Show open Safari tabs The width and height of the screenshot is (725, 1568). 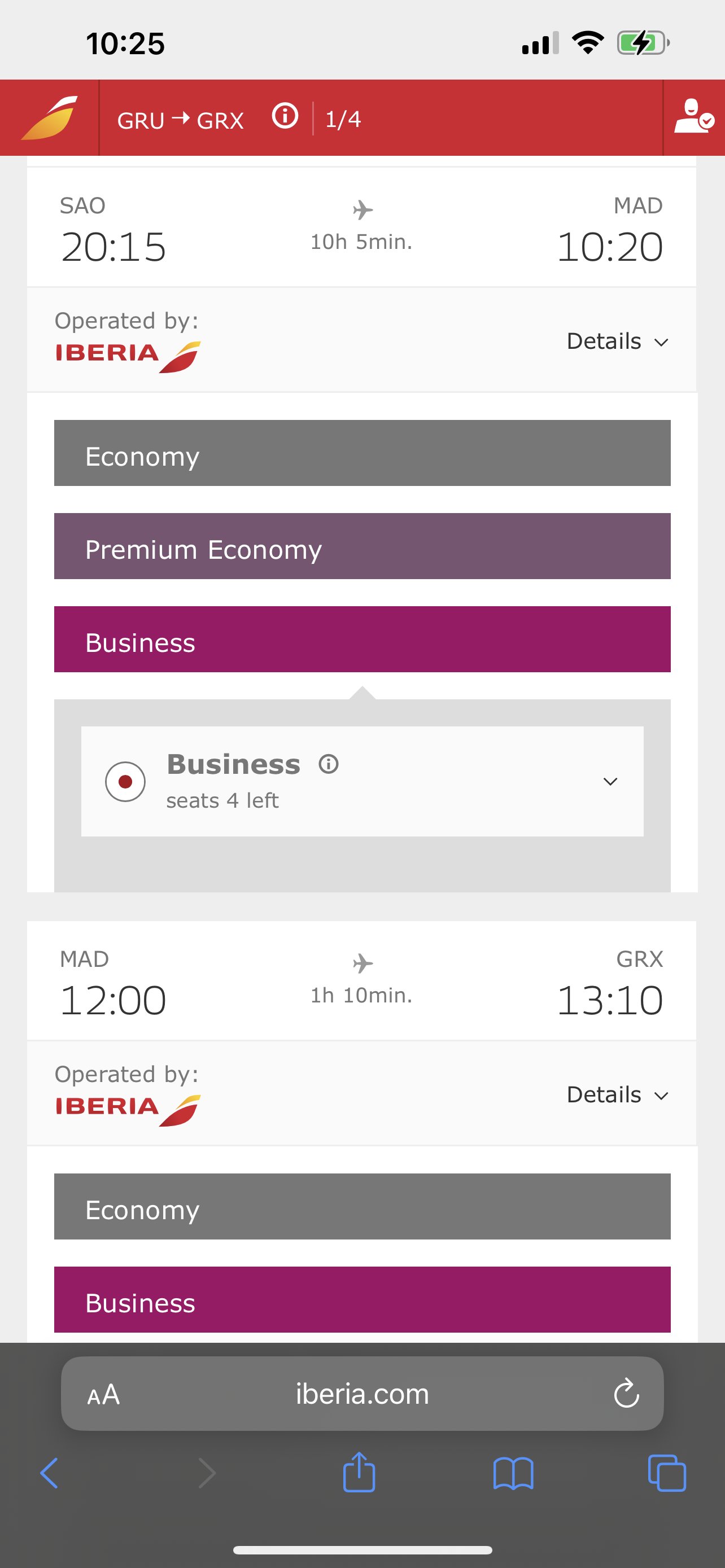tap(667, 1474)
